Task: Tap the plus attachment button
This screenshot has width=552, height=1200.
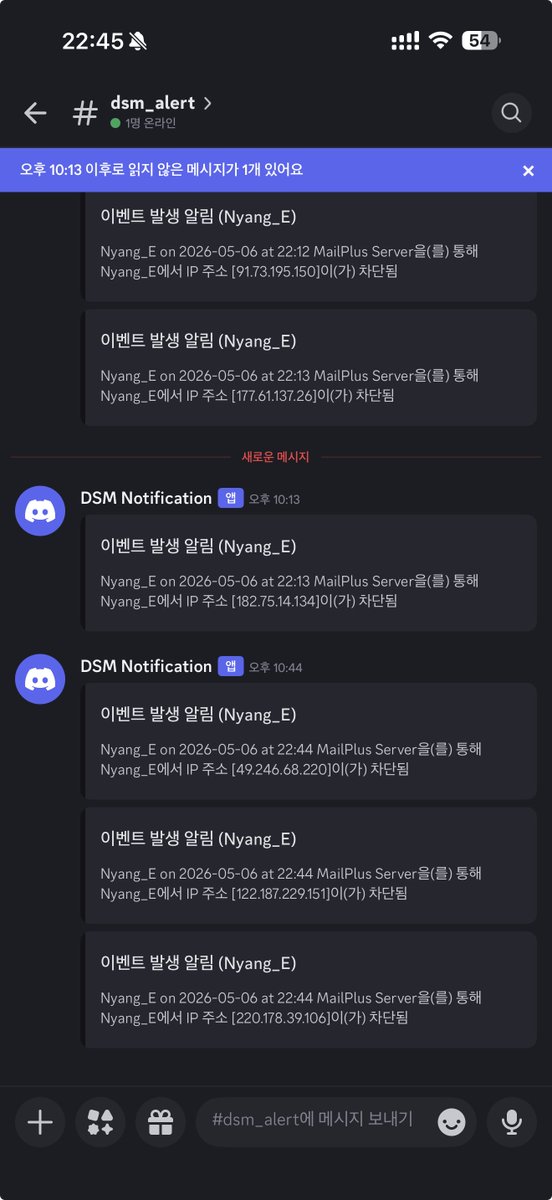Action: tap(40, 1122)
